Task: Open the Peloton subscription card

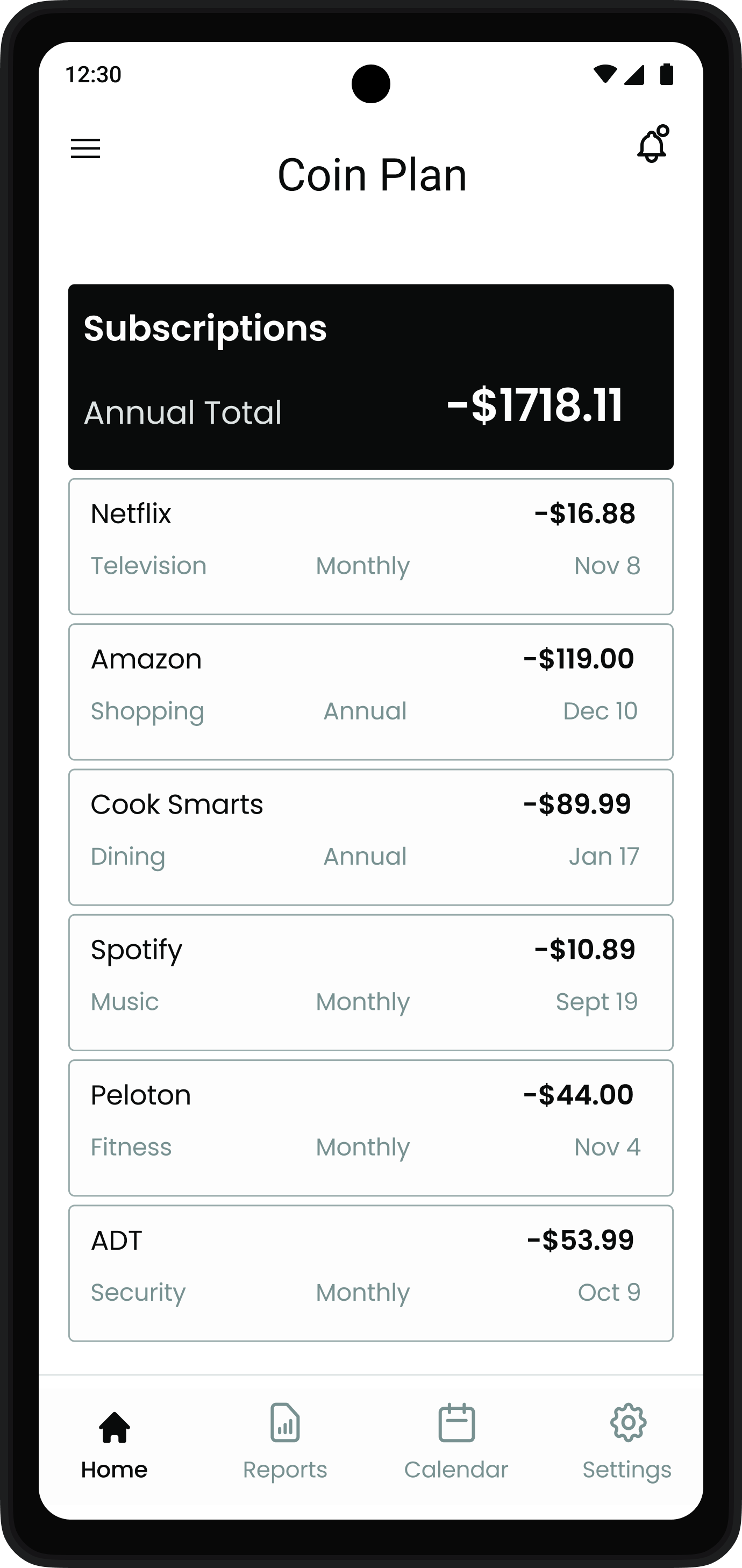Action: click(x=370, y=1128)
